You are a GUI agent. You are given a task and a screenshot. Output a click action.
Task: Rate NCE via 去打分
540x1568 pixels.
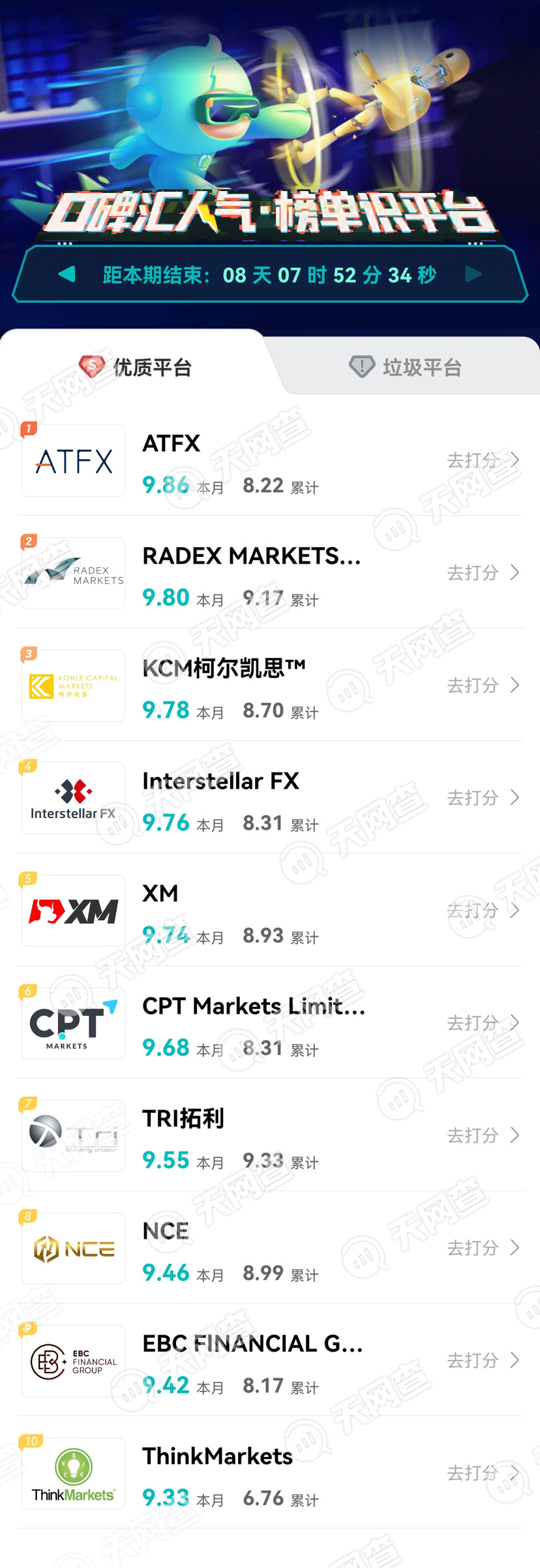(x=483, y=1248)
